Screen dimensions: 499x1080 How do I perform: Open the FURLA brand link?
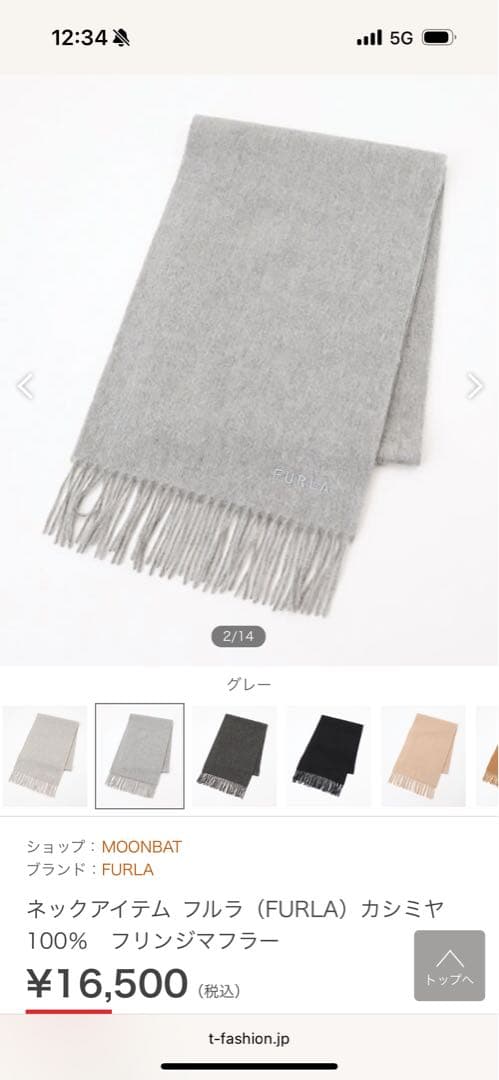[x=128, y=870]
